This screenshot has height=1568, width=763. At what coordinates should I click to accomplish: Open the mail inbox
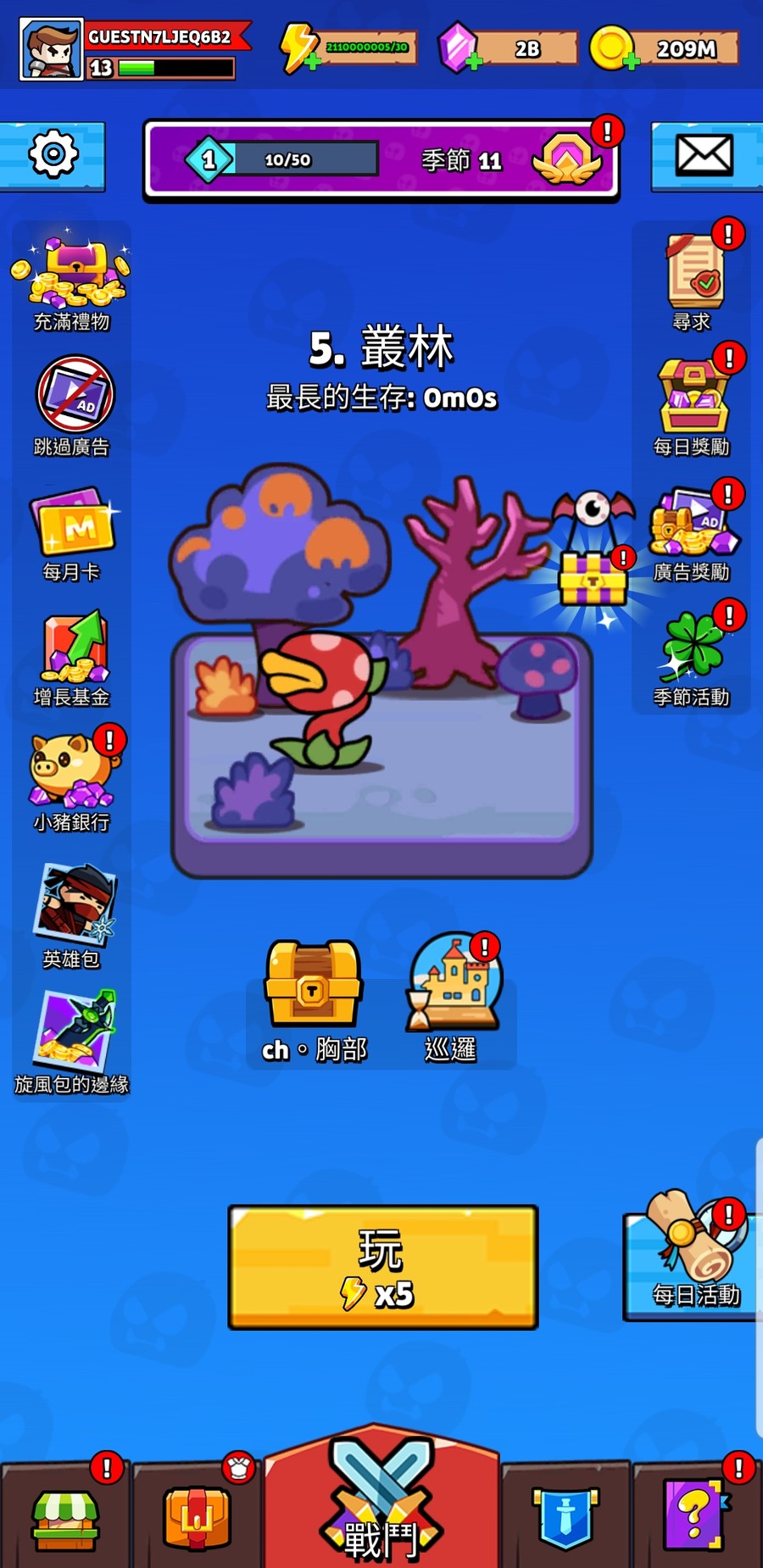[703, 156]
